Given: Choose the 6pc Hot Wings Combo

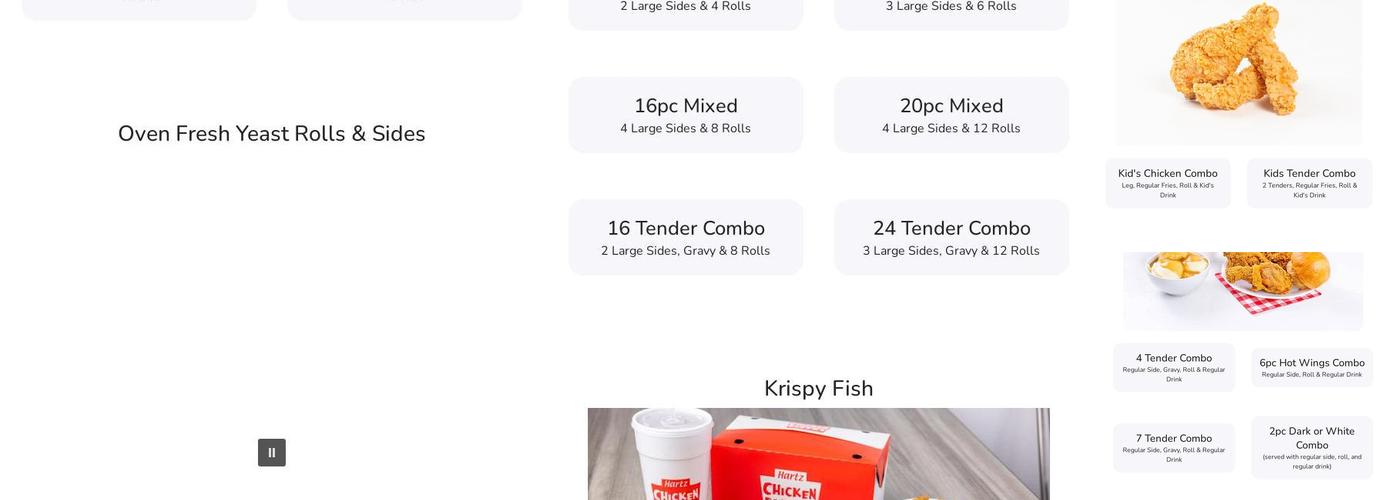Looking at the screenshot, I should click(1312, 367).
